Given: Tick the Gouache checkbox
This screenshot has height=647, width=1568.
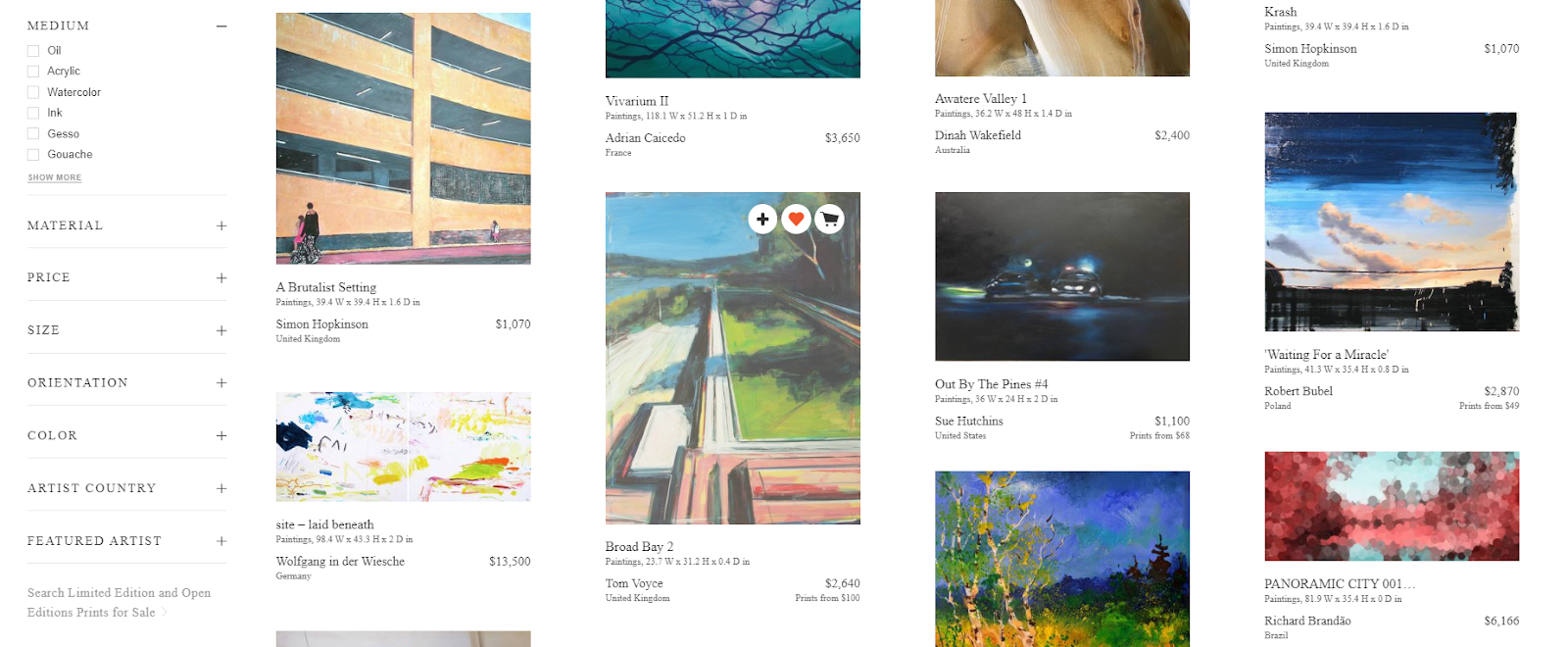Looking at the screenshot, I should [33, 155].
